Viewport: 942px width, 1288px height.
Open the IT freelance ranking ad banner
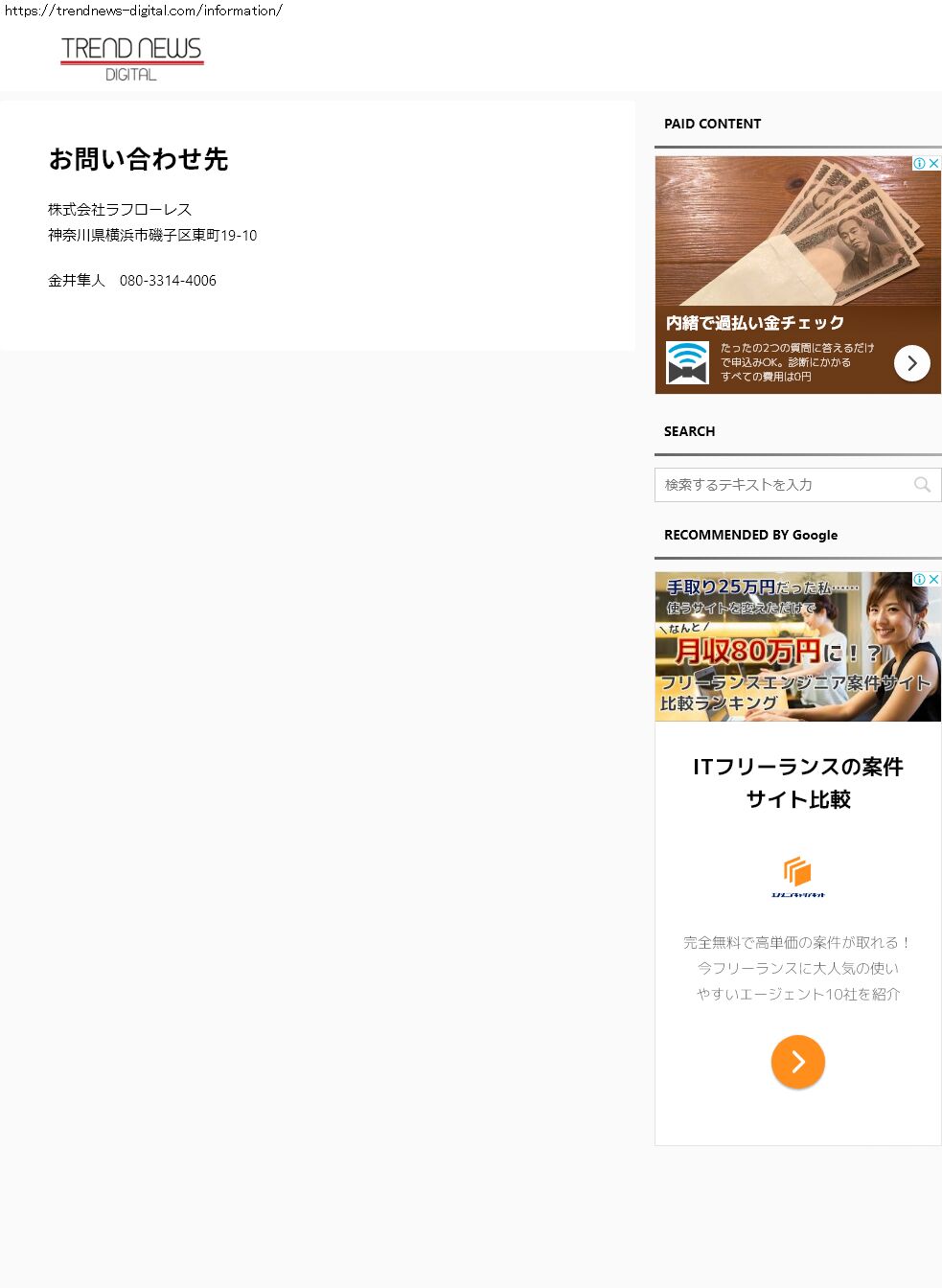798,647
